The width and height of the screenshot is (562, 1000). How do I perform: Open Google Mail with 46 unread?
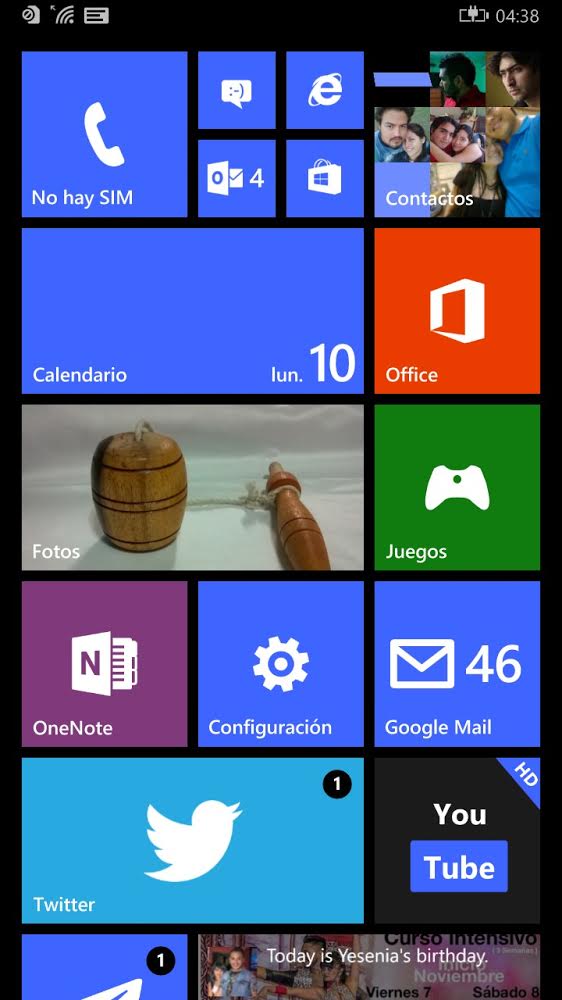pyautogui.click(x=457, y=664)
